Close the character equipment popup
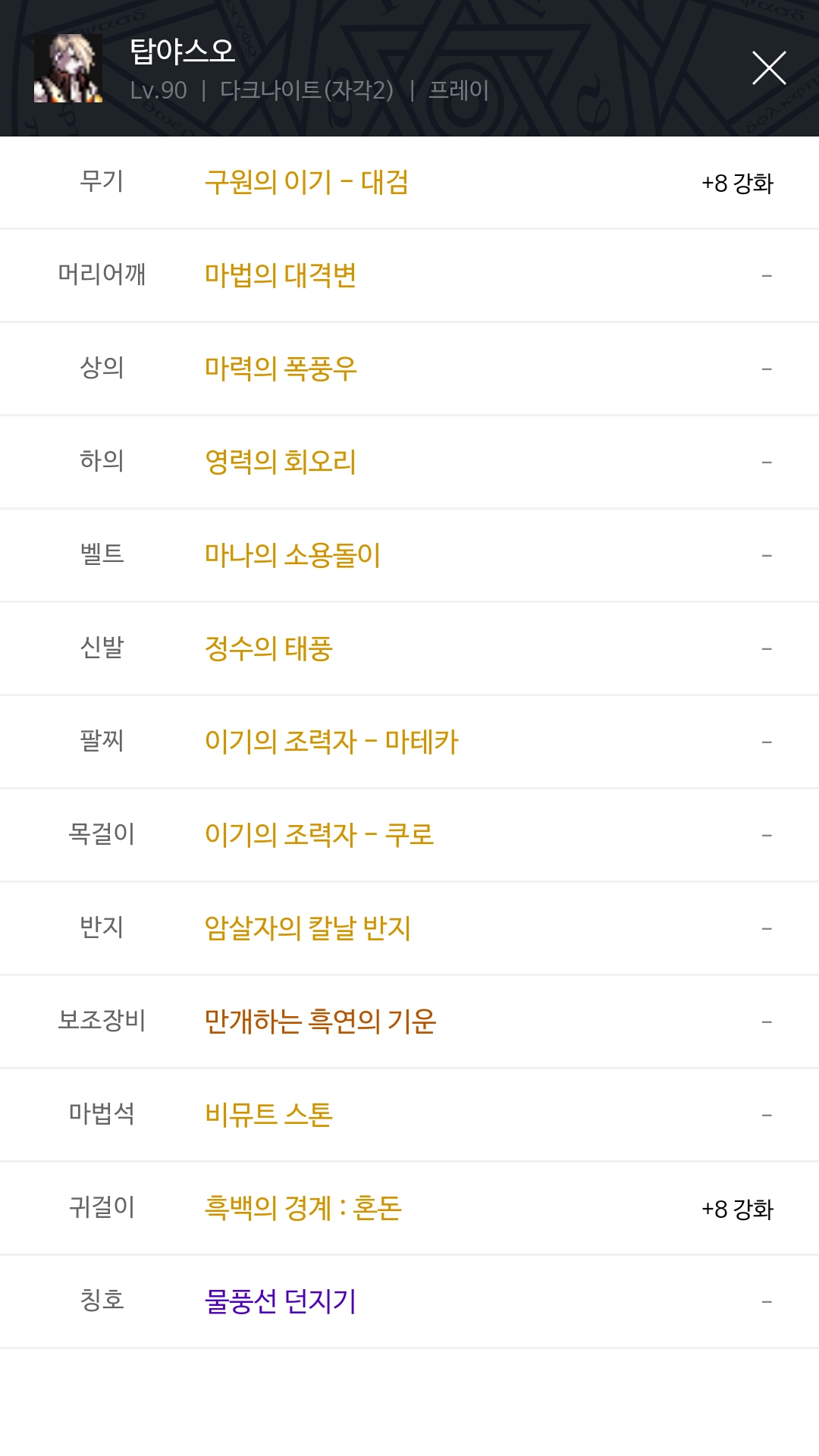 (768, 68)
